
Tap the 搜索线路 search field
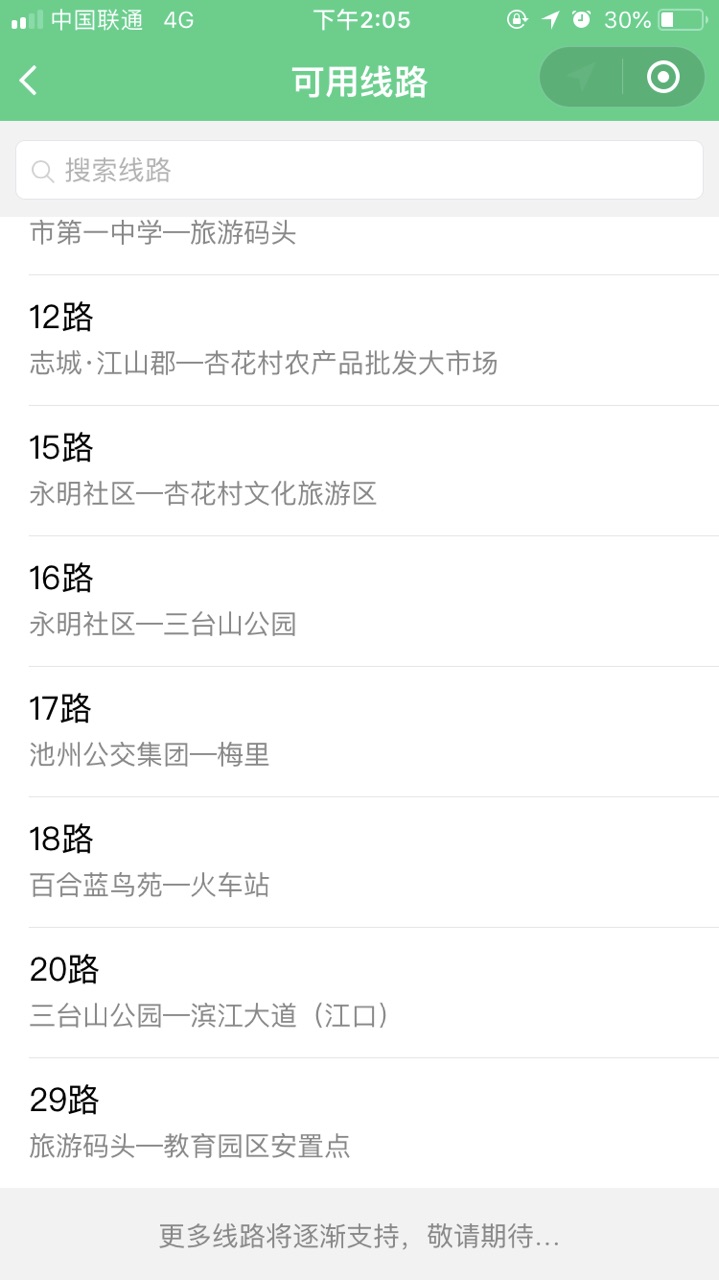[x=359, y=170]
